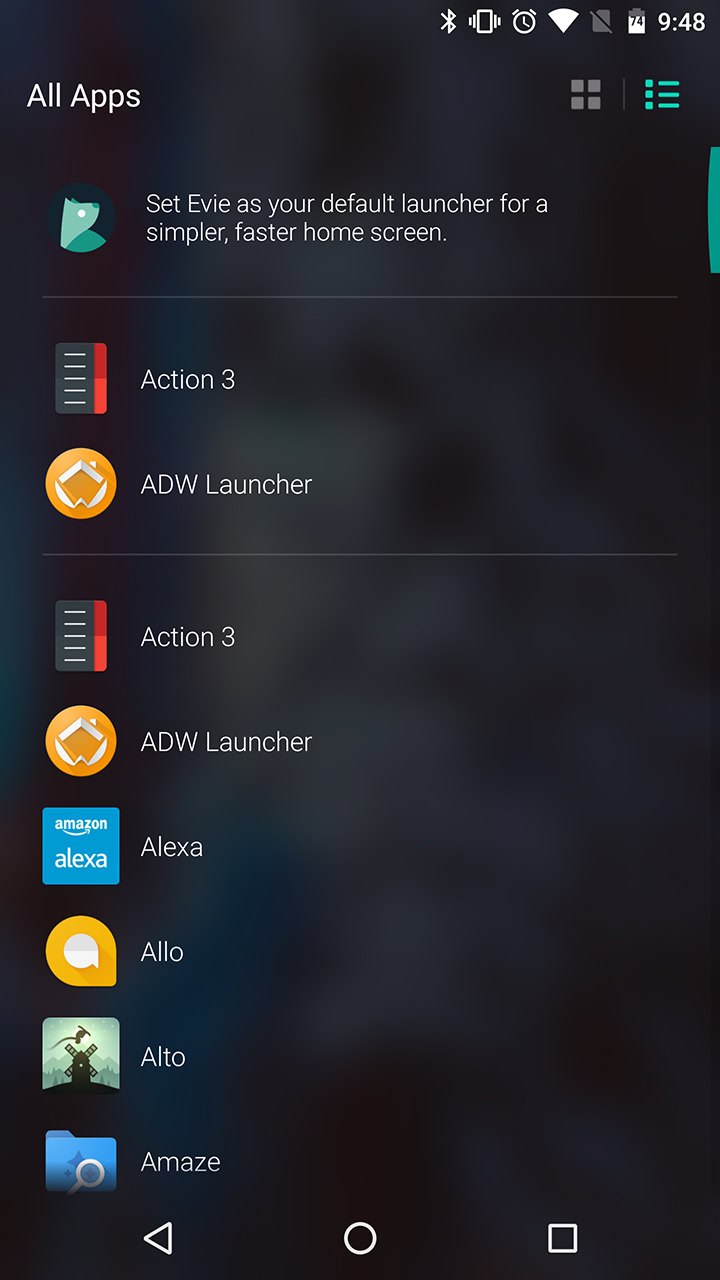Go back using the system back button
720x1280 pixels.
[158, 1238]
